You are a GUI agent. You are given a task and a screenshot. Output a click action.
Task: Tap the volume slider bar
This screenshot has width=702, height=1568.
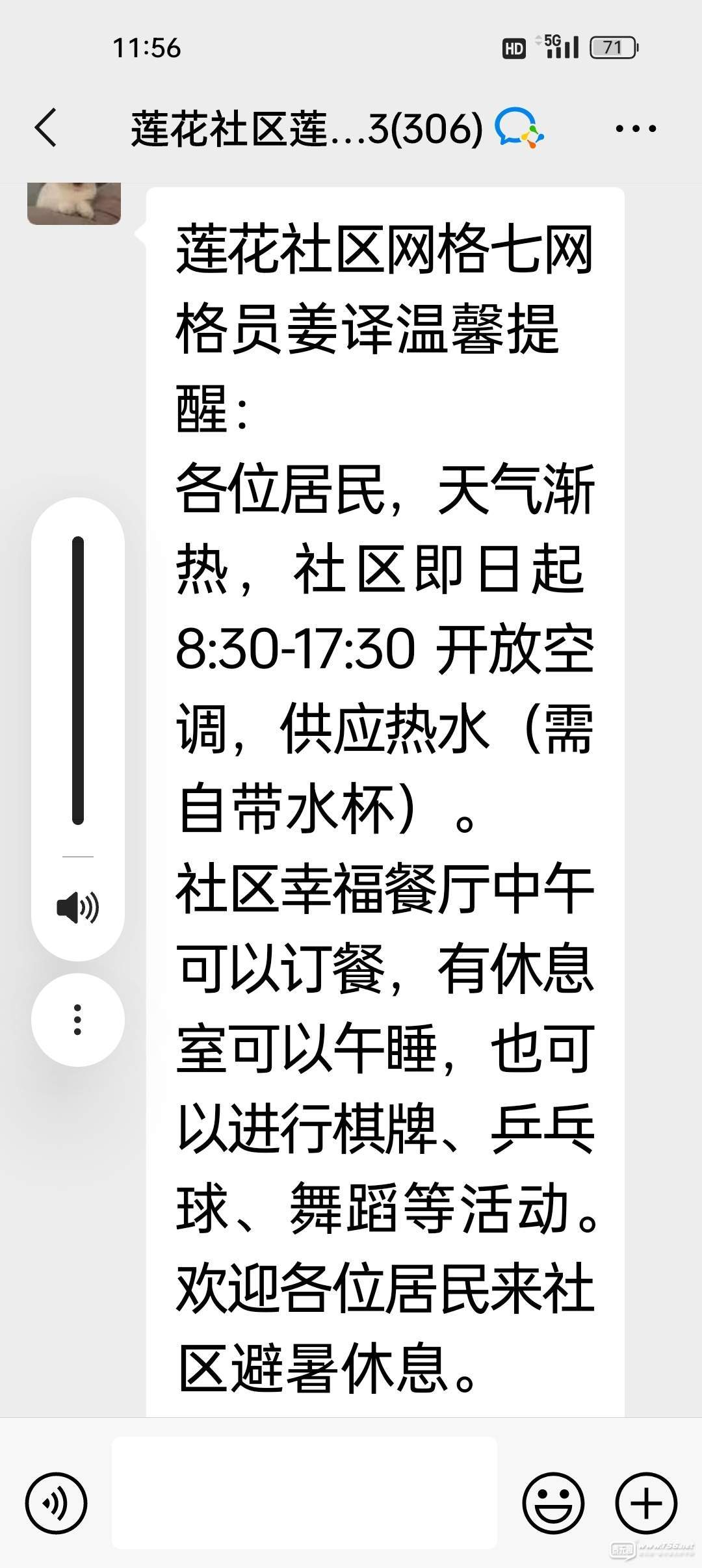click(78, 679)
